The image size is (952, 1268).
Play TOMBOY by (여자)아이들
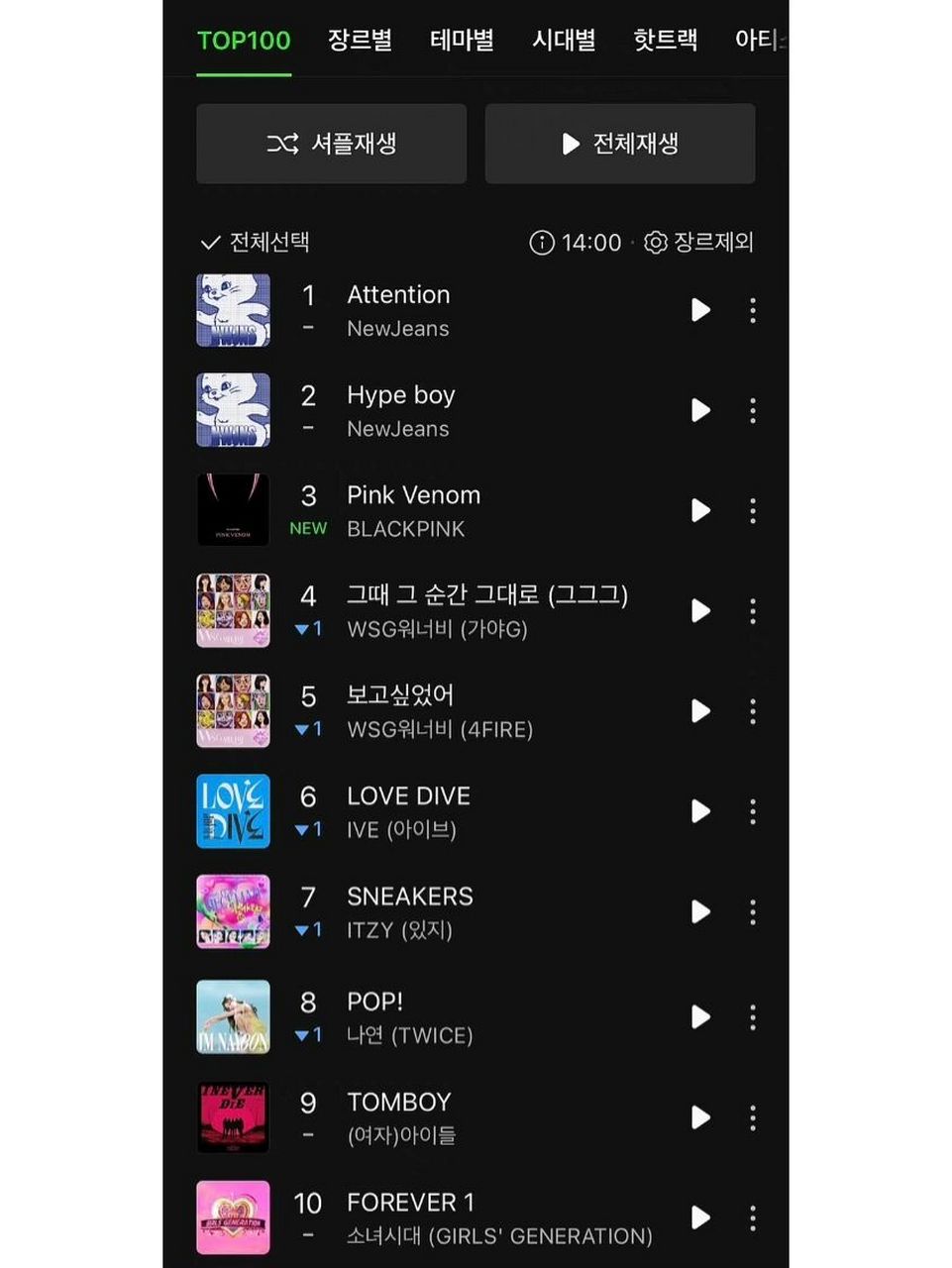click(x=700, y=1117)
